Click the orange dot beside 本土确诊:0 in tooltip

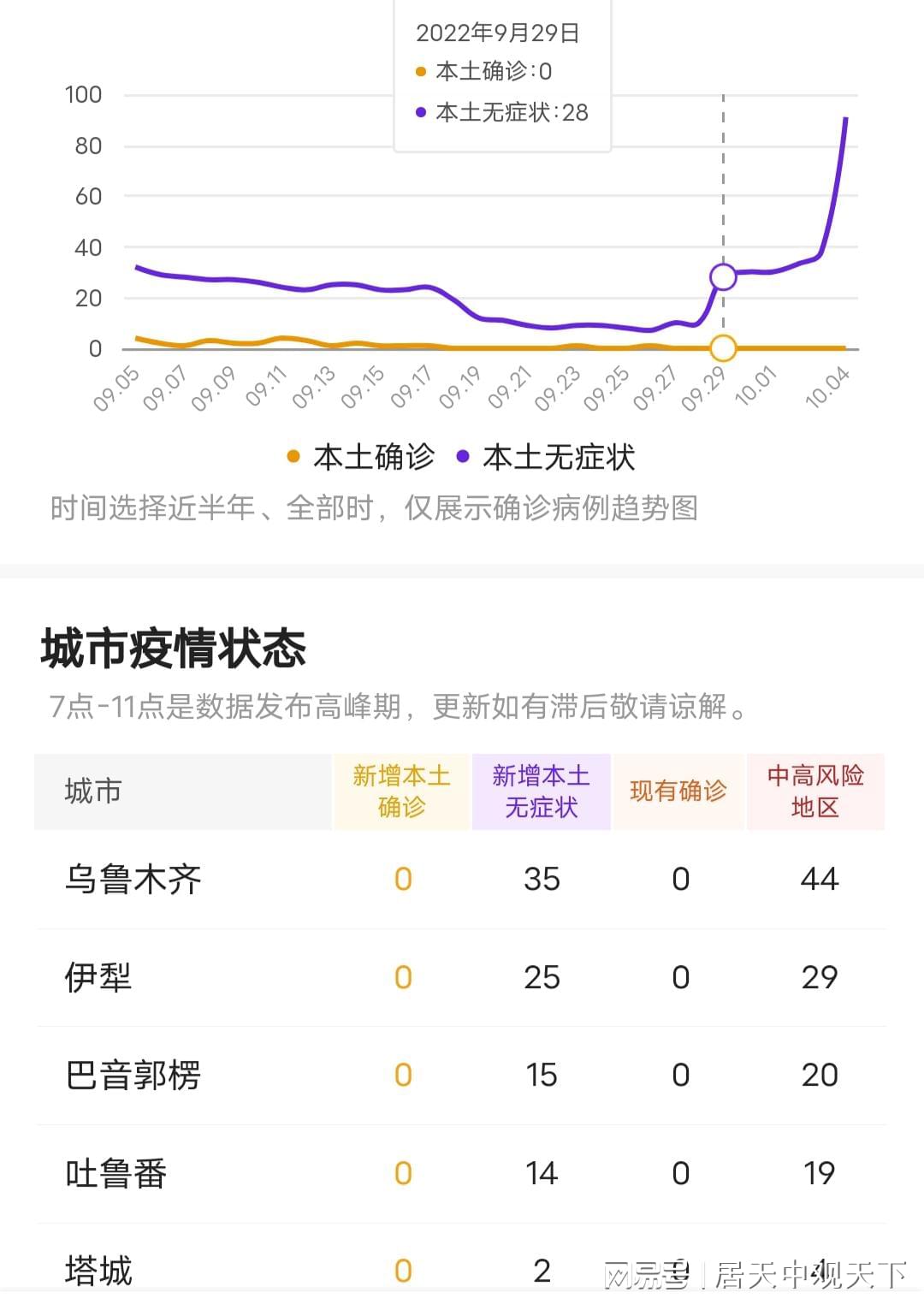(420, 72)
